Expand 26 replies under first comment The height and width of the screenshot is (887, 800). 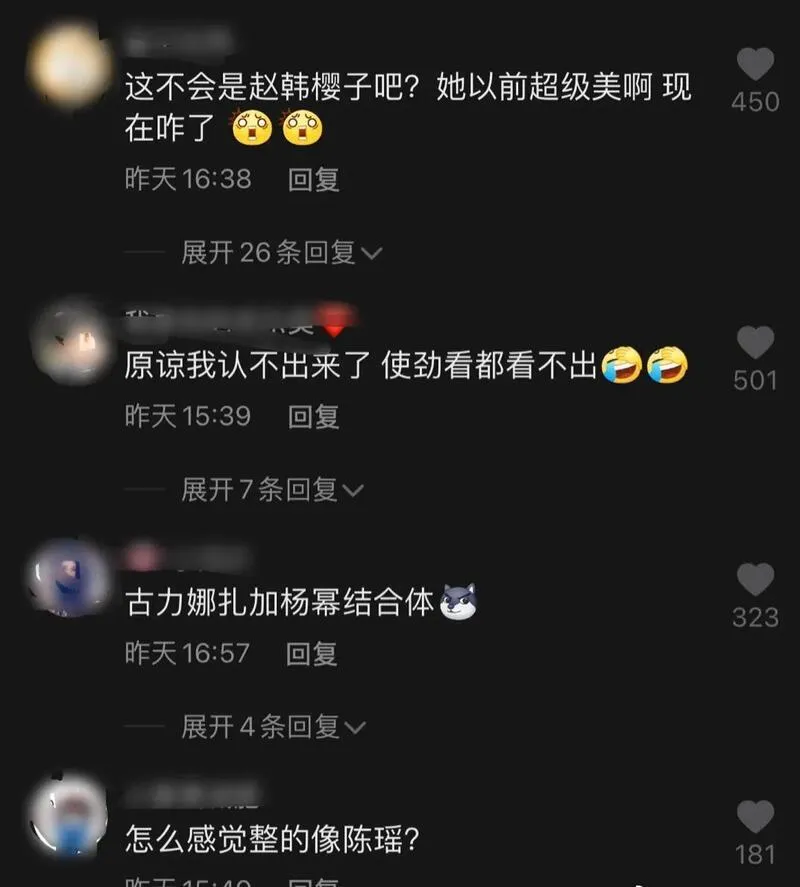point(281,253)
